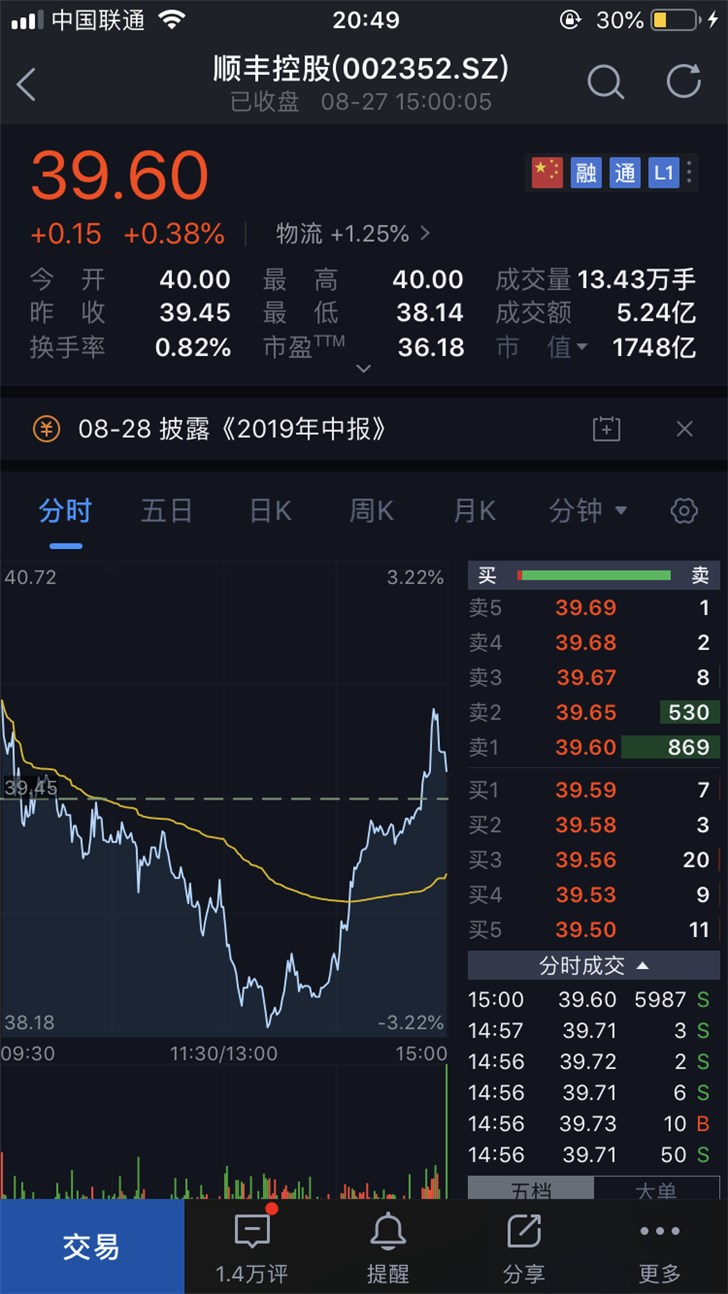
Task: Go back using the top-left arrow
Action: coord(27,85)
